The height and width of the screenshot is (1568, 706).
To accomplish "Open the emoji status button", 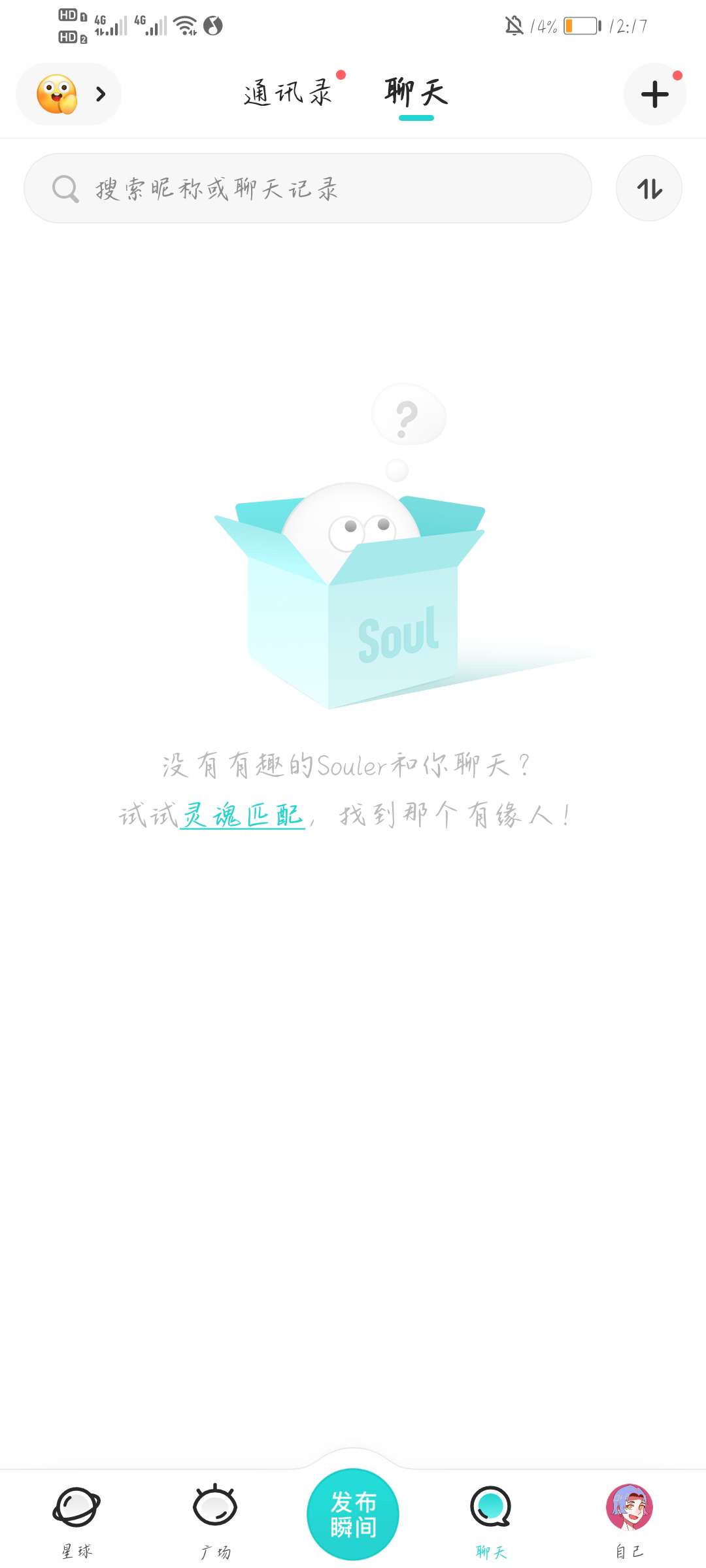I will click(x=69, y=94).
